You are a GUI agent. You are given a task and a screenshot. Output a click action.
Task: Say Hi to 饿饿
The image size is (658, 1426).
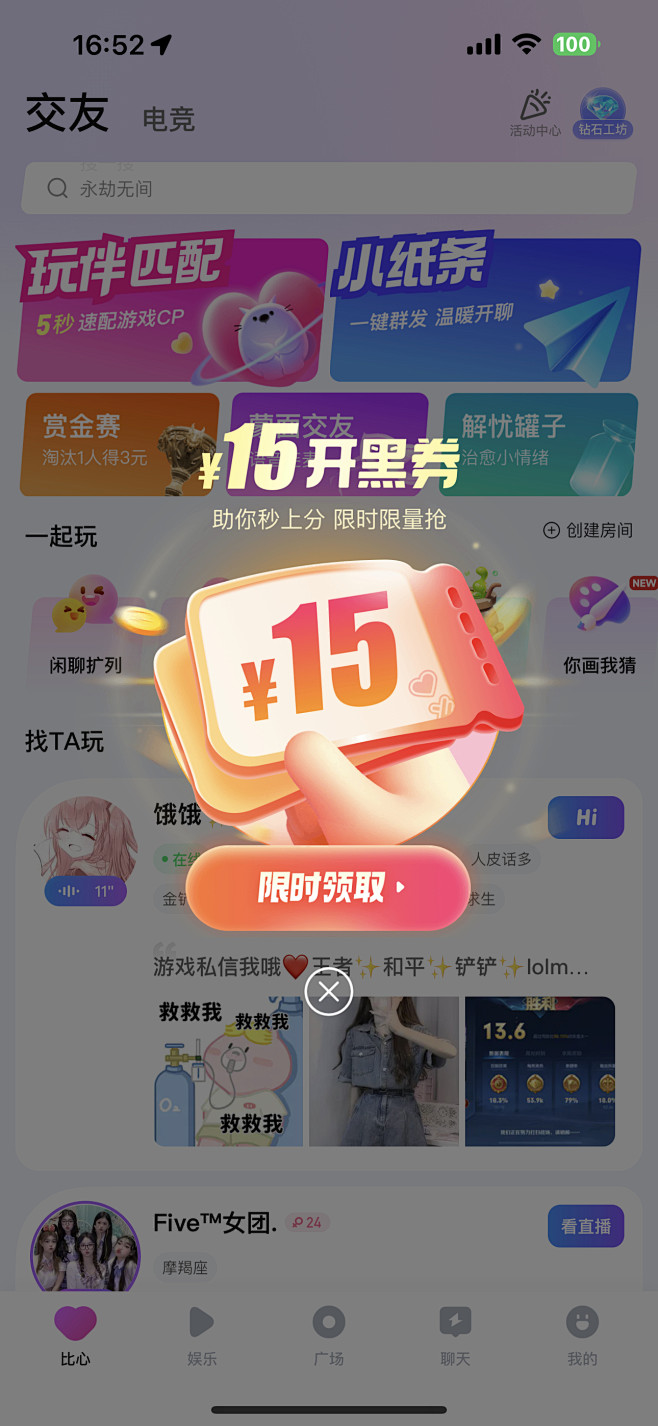[x=585, y=818]
